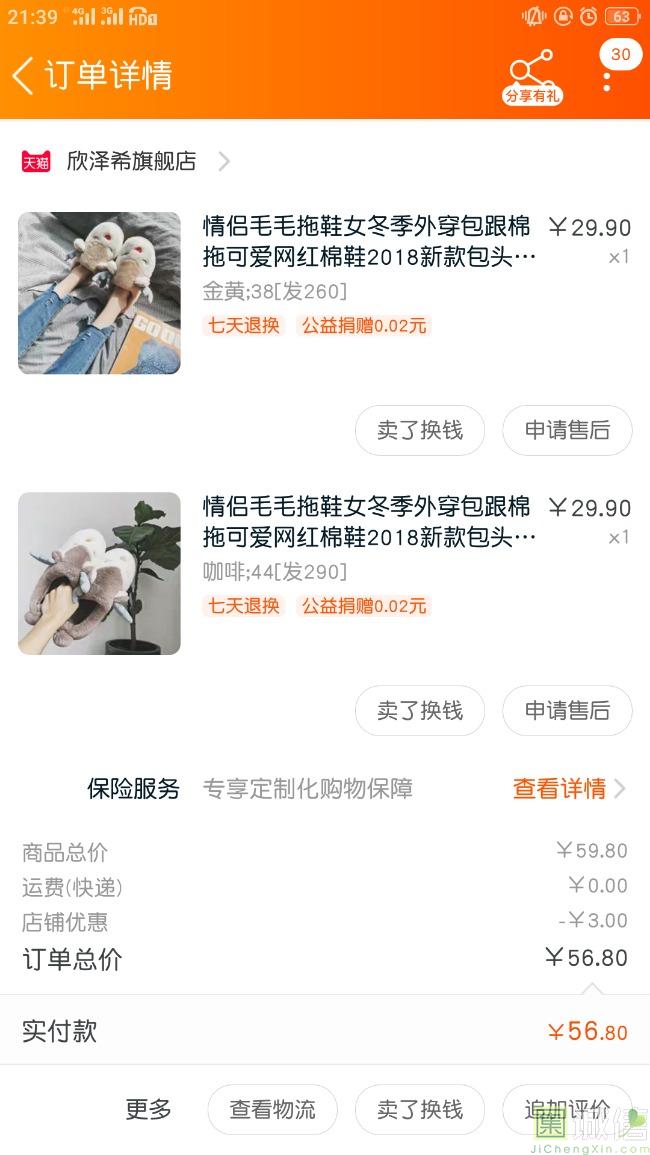Add a follow-up review with 追加评价
The height and width of the screenshot is (1155, 650).
pos(566,1110)
